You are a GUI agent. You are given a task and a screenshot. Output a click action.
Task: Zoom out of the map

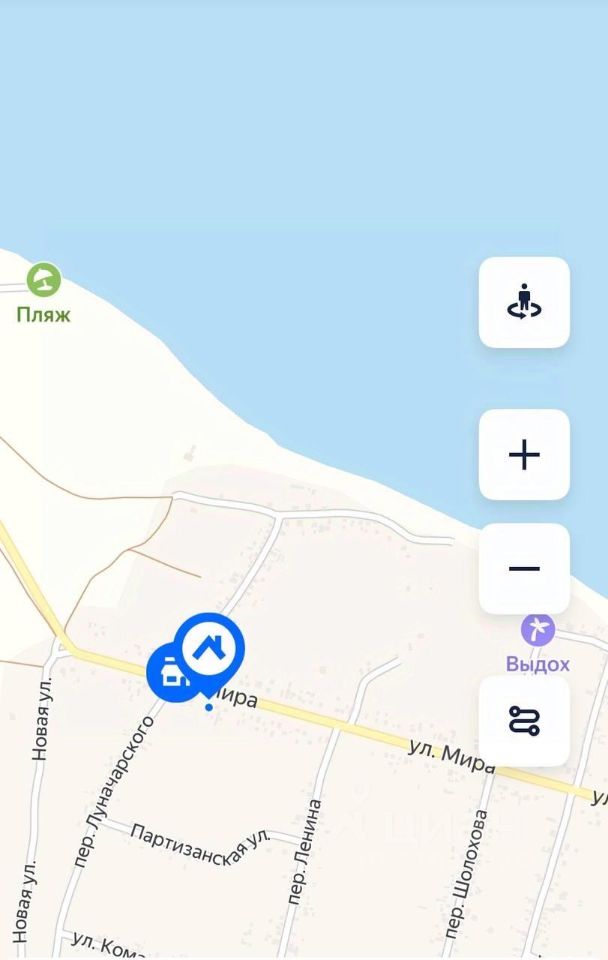pyautogui.click(x=524, y=569)
